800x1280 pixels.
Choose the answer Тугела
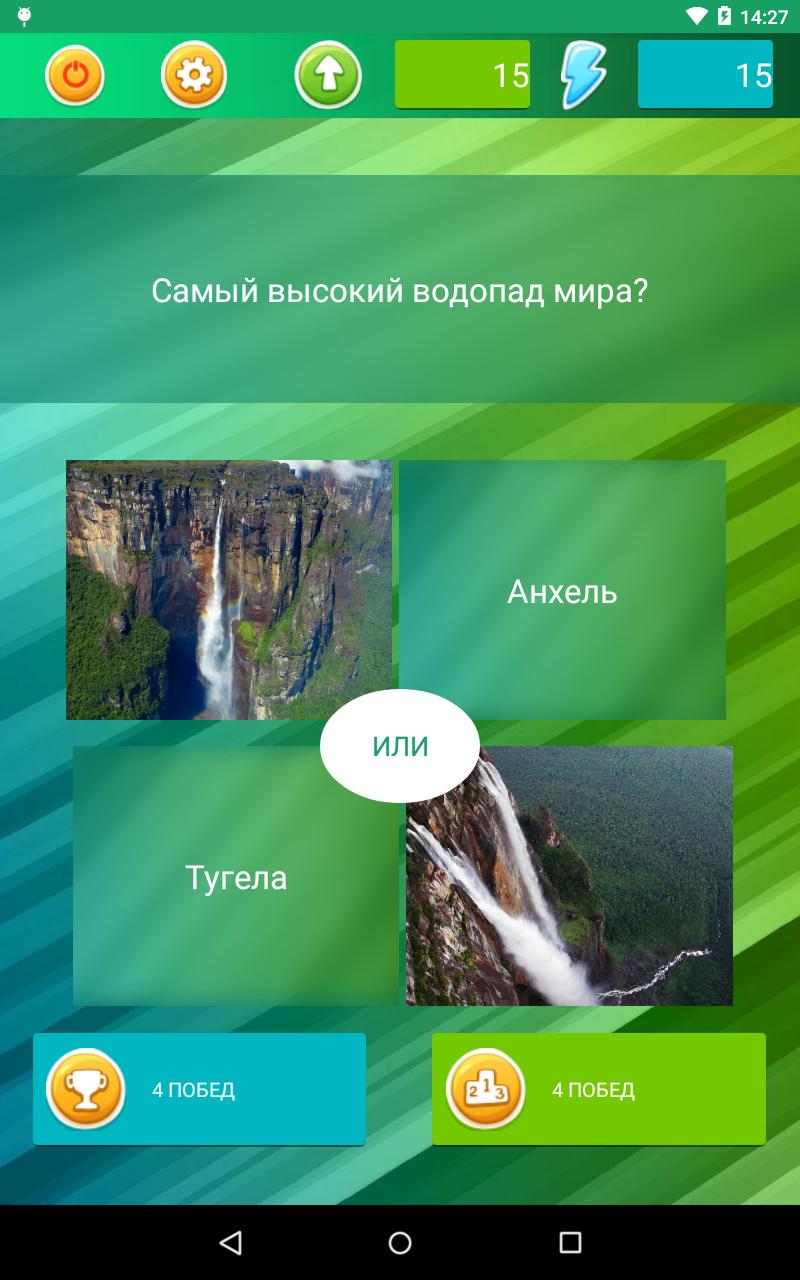click(x=236, y=876)
